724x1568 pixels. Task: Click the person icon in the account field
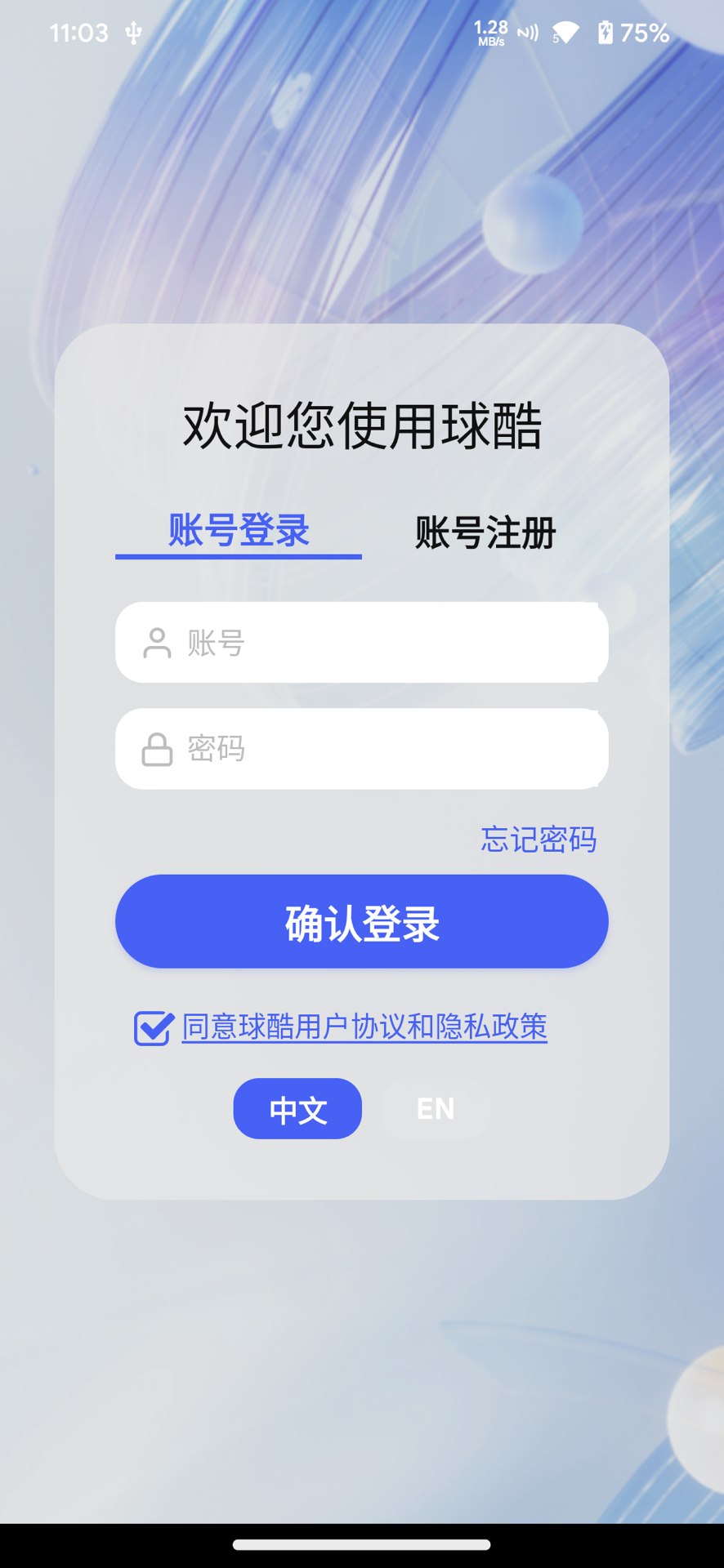(158, 642)
